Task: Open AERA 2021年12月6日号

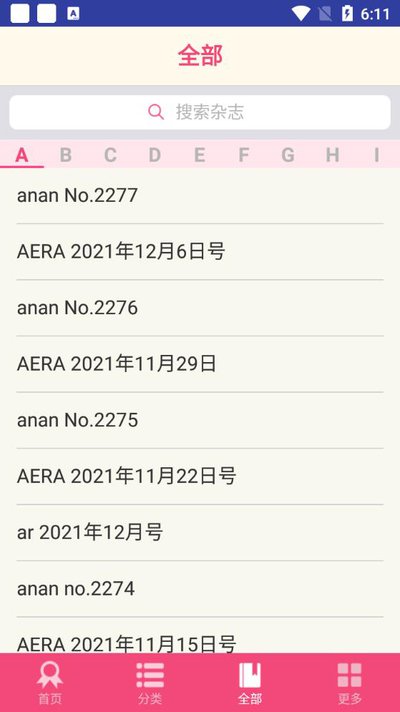Action: tap(200, 252)
